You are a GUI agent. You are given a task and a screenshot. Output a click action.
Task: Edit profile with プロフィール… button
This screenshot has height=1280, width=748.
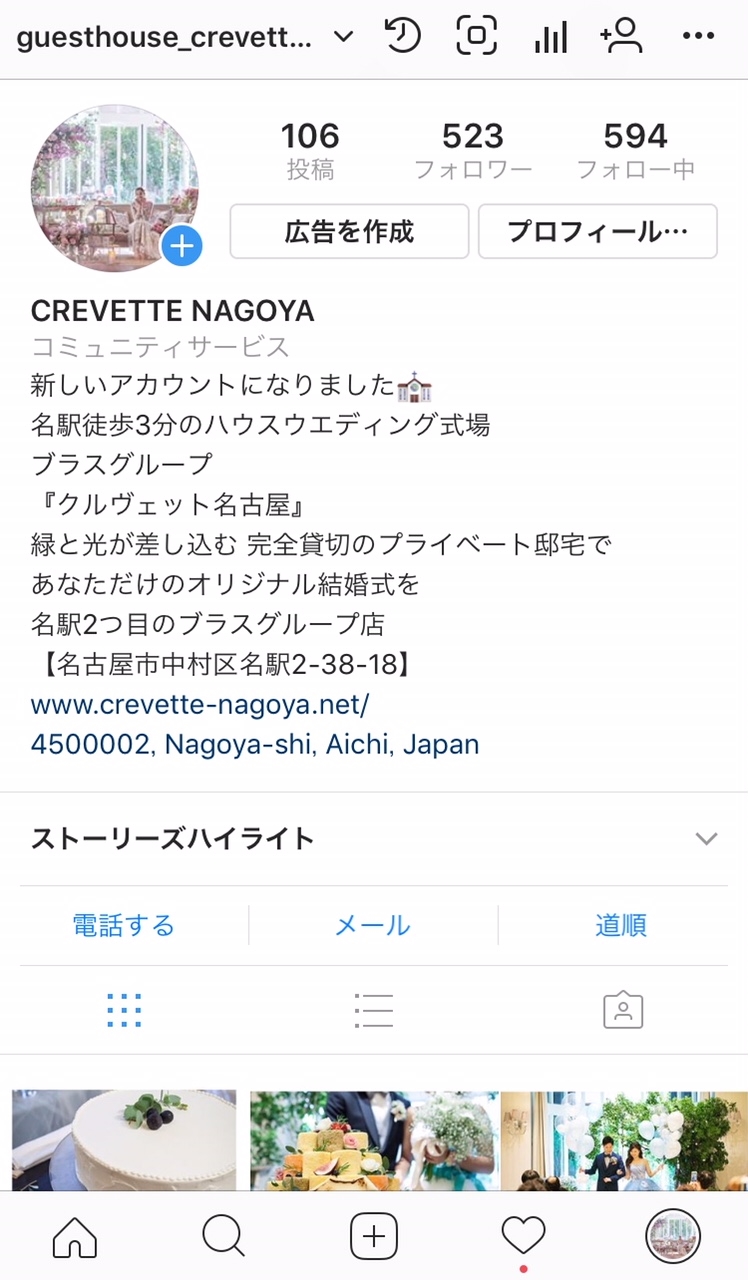point(598,232)
